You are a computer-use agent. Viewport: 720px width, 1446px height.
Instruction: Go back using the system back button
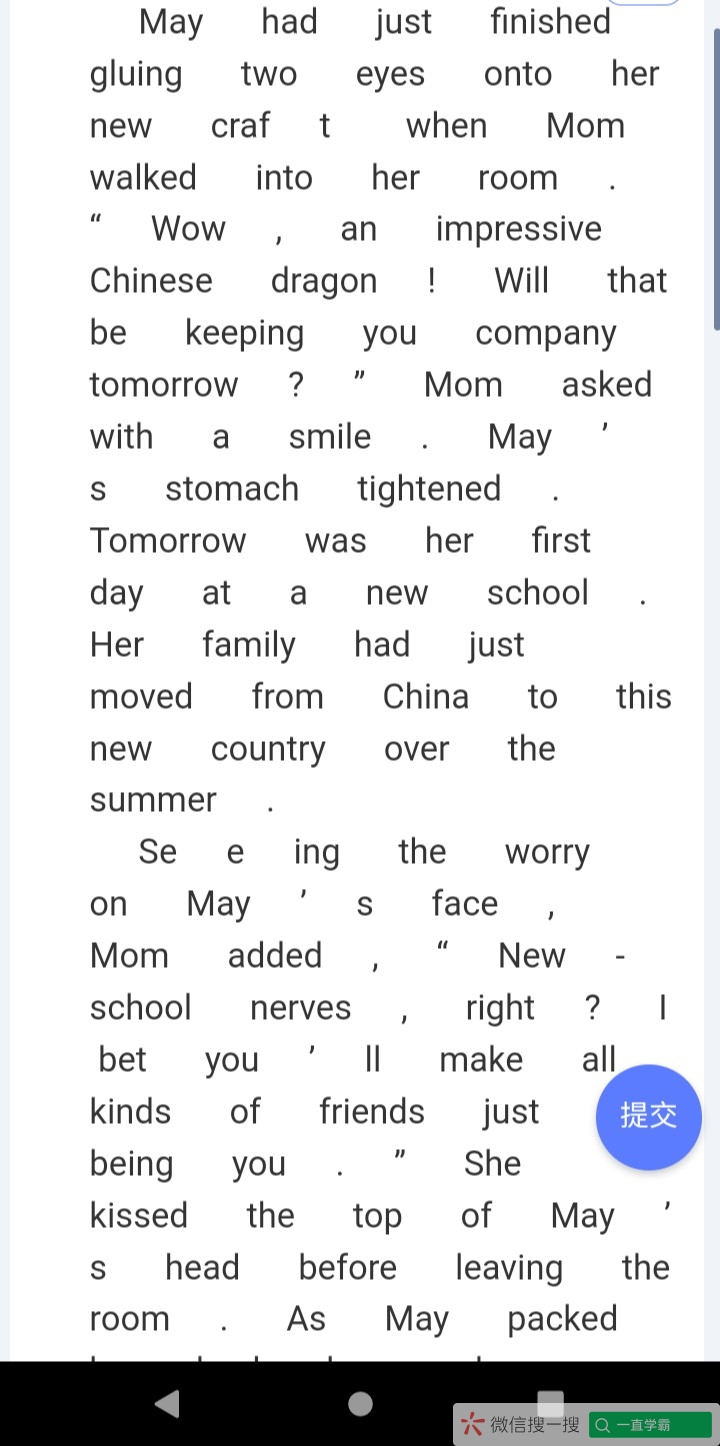(x=167, y=1404)
